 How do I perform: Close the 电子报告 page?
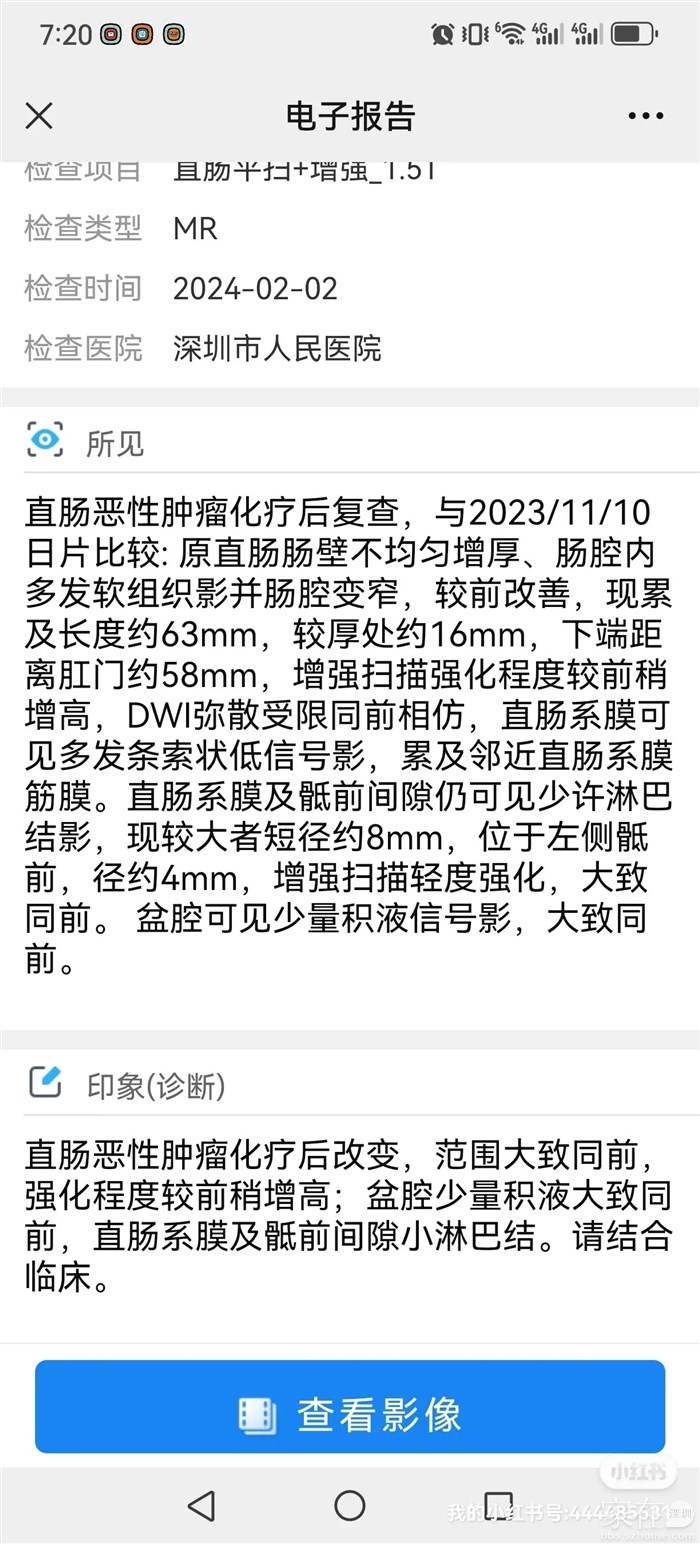tap(39, 116)
